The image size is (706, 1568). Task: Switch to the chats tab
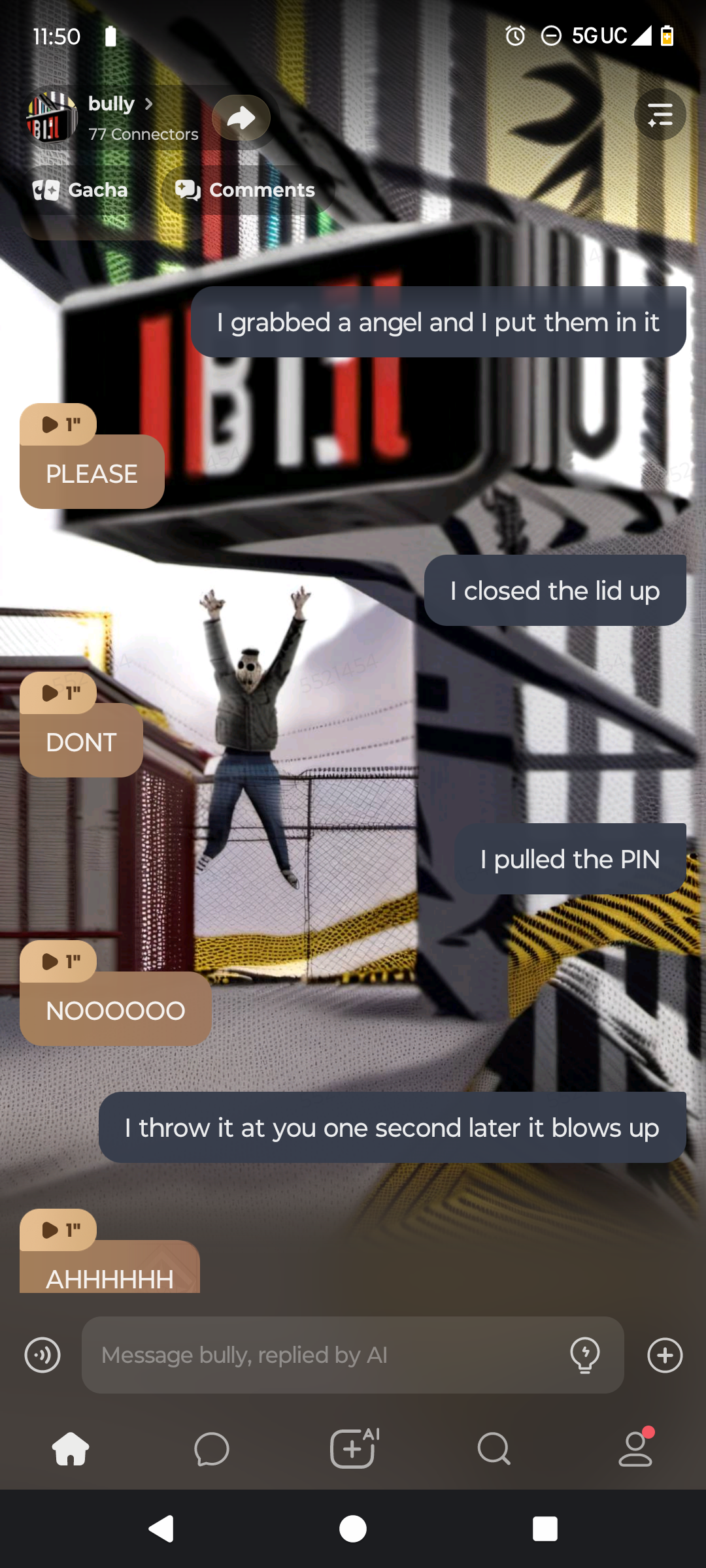tap(212, 1449)
